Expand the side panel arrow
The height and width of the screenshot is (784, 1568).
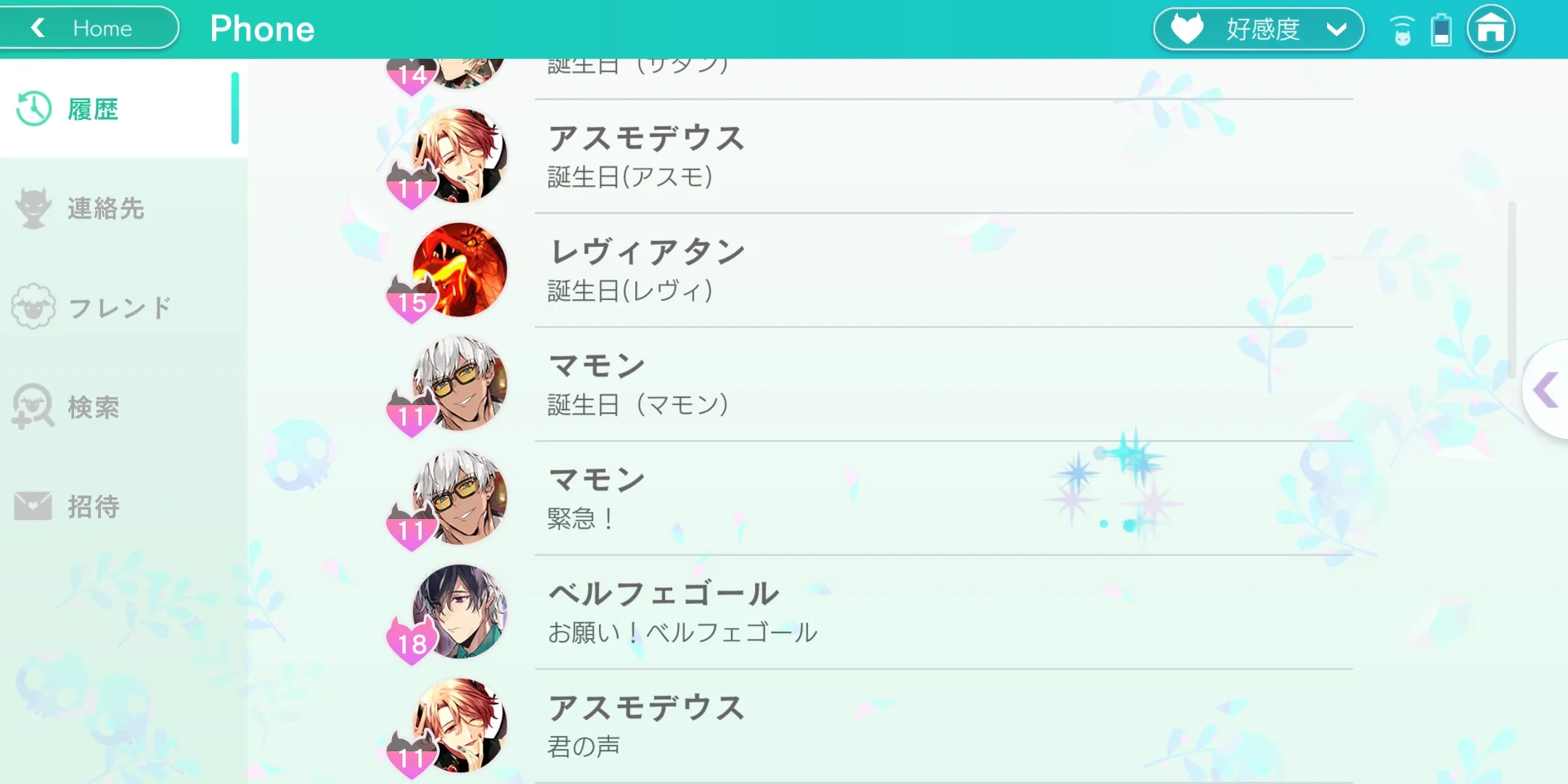[1546, 390]
